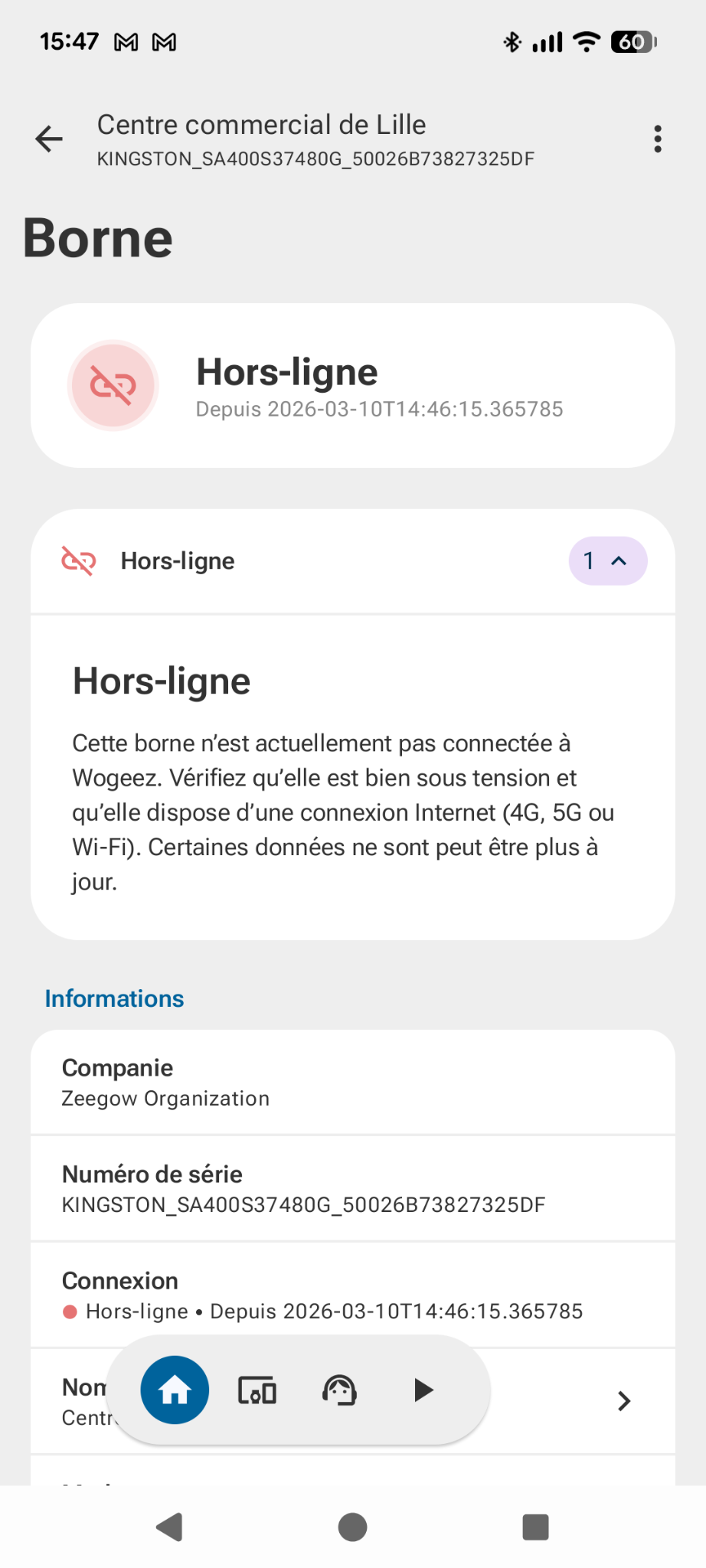This screenshot has width=706, height=1568.
Task: Open the play tab
Action: click(423, 1390)
